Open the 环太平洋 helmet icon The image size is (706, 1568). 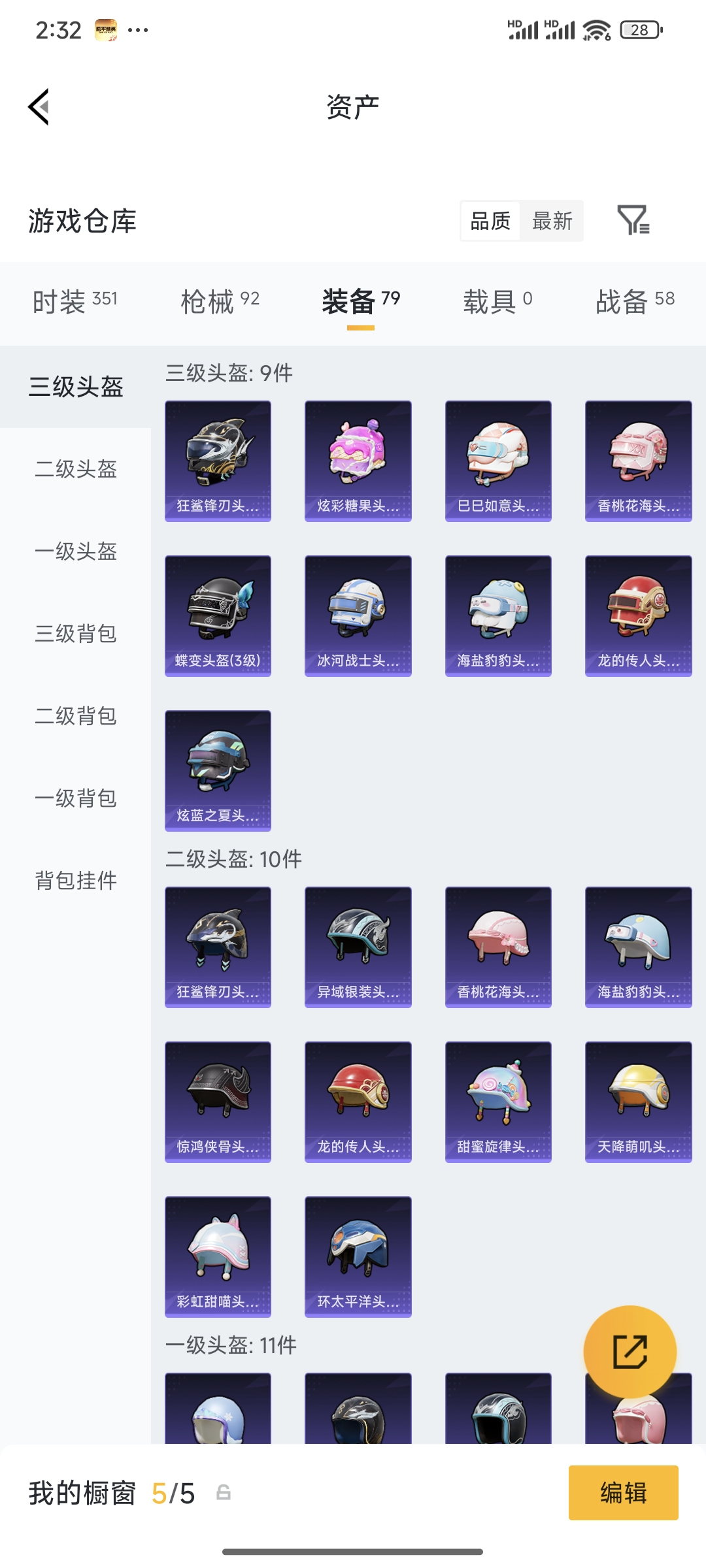(358, 1259)
